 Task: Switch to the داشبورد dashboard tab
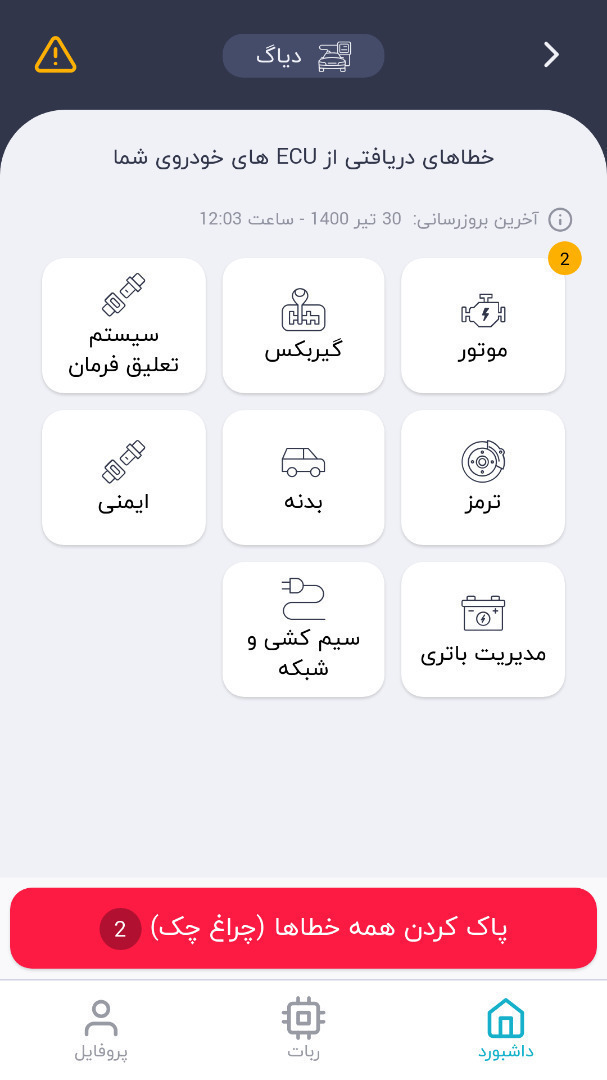[x=506, y=1029]
